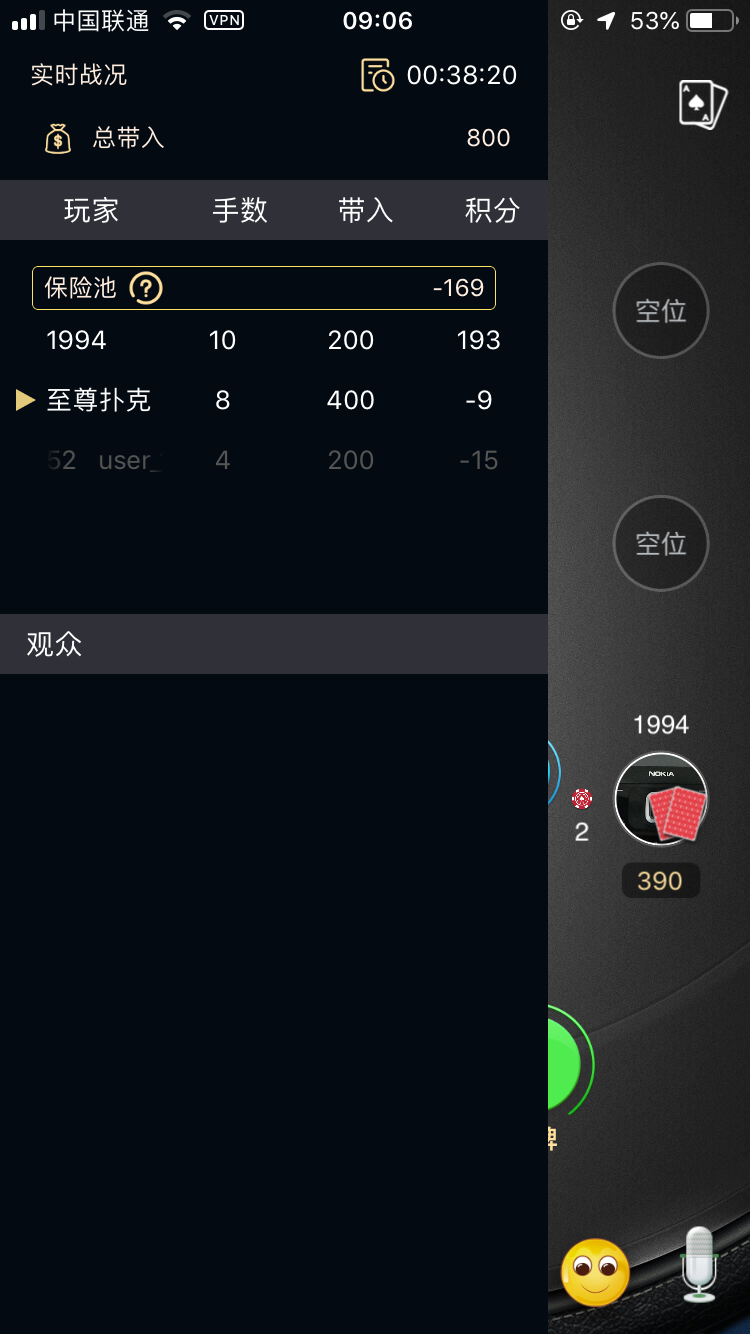Open the emoji smiley face
The width and height of the screenshot is (750, 1334).
pos(595,1272)
